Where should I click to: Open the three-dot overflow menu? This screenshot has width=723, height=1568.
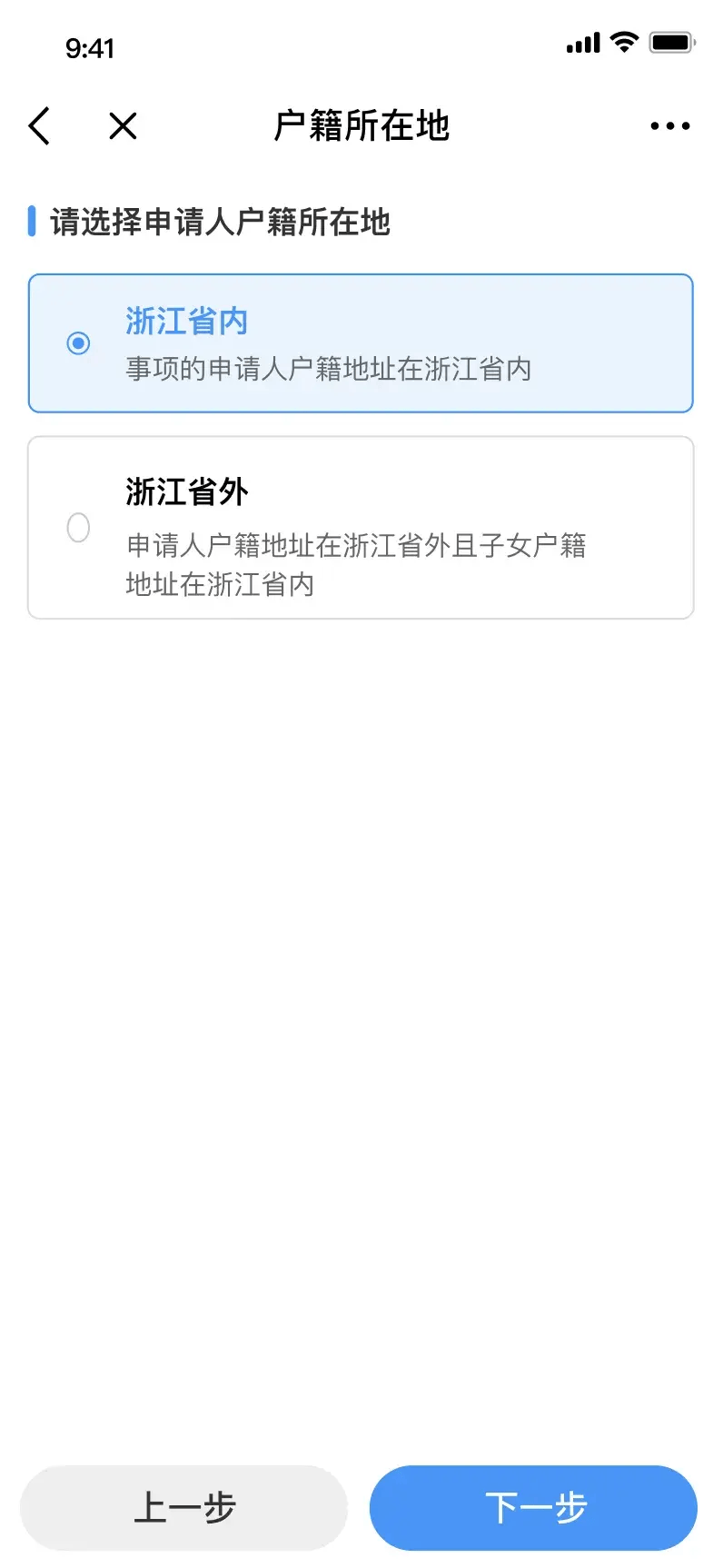tap(669, 126)
